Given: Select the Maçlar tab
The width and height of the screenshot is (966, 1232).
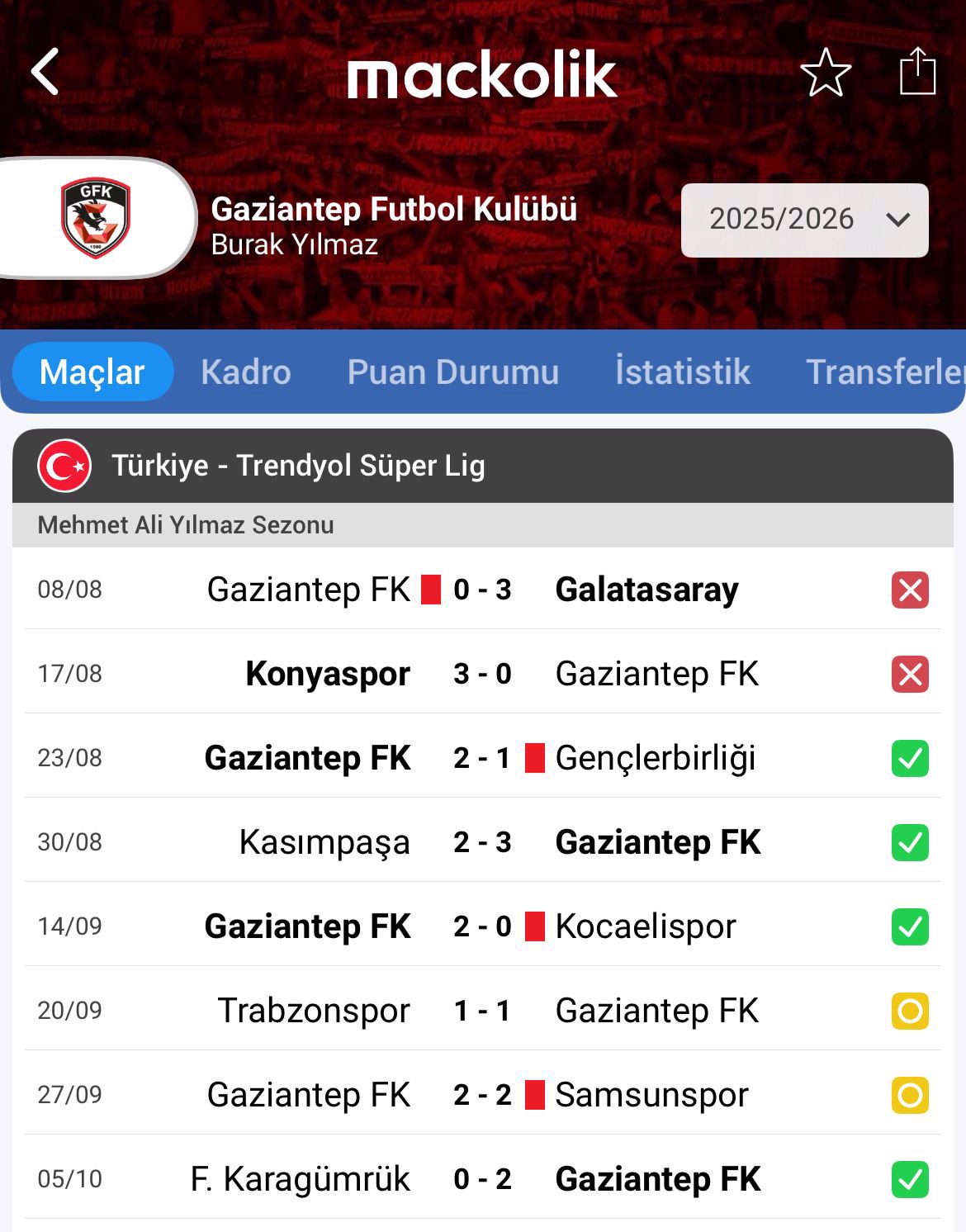Looking at the screenshot, I should coord(92,372).
